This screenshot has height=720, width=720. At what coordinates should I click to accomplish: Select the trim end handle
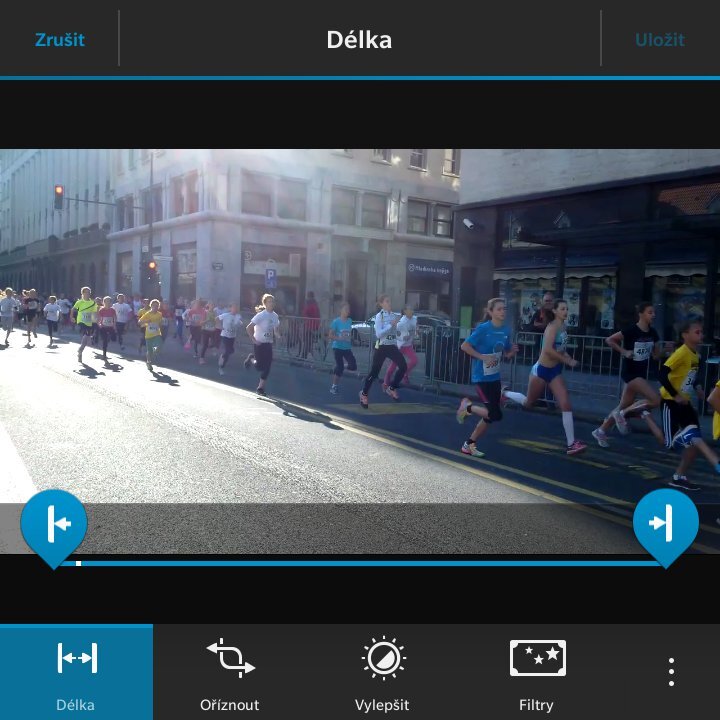tap(665, 524)
